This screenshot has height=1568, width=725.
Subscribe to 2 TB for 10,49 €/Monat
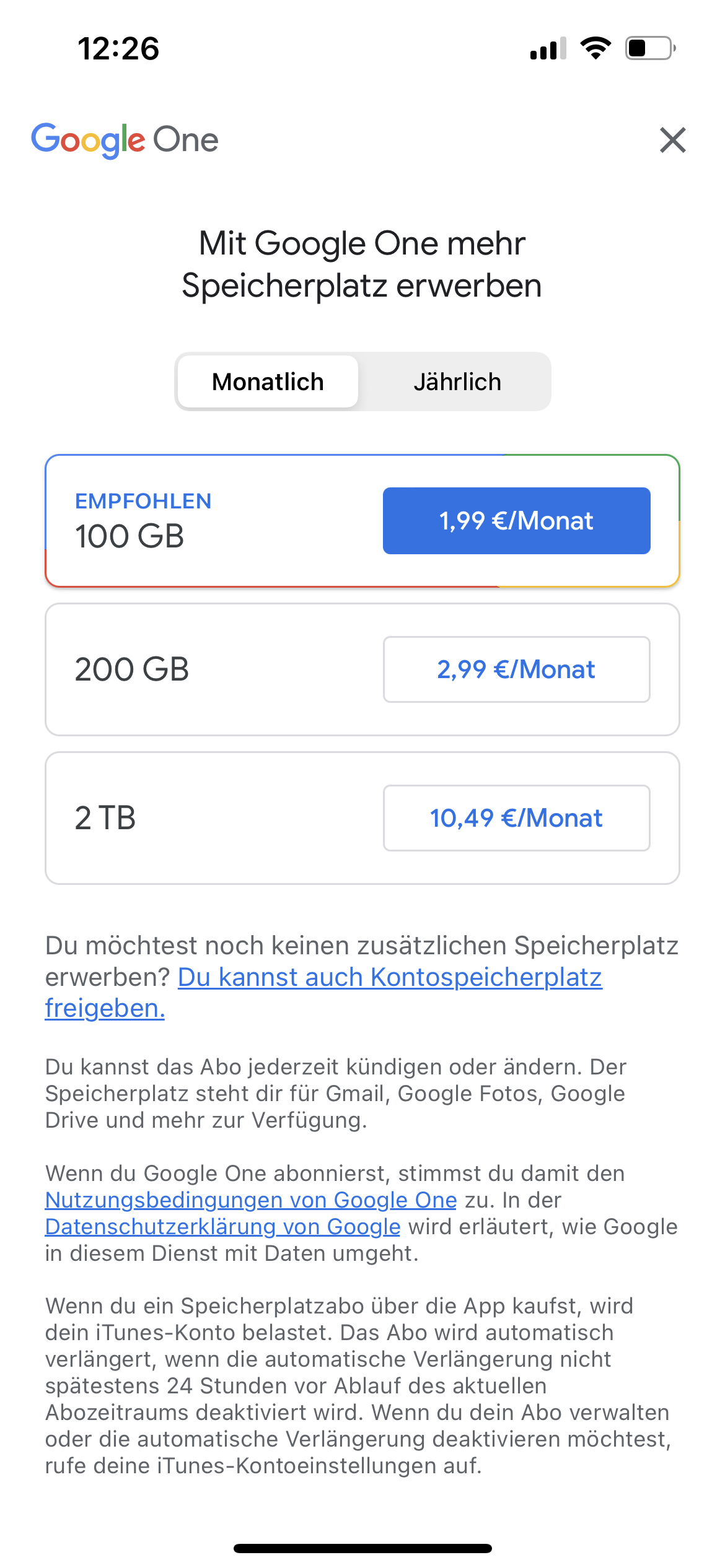516,818
